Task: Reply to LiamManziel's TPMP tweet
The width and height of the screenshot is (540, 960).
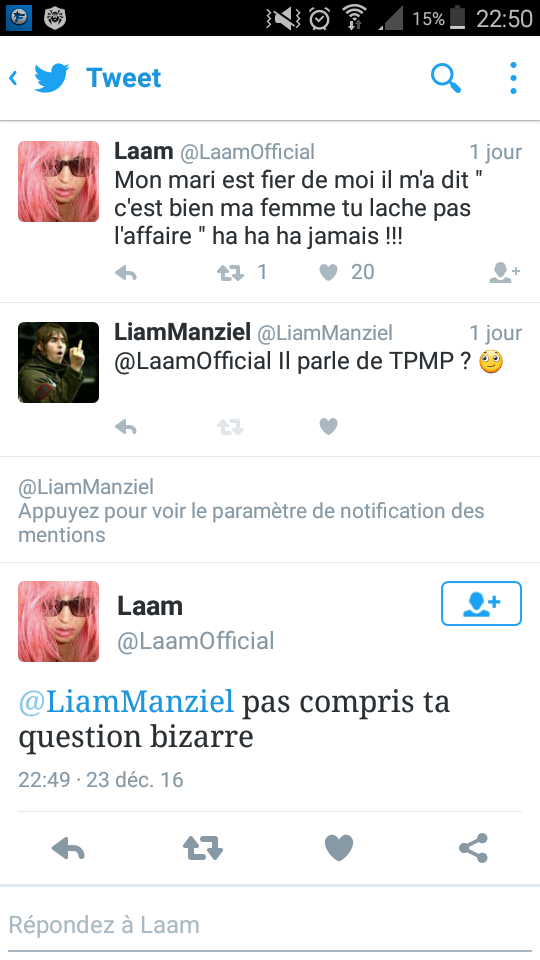Action: [126, 427]
